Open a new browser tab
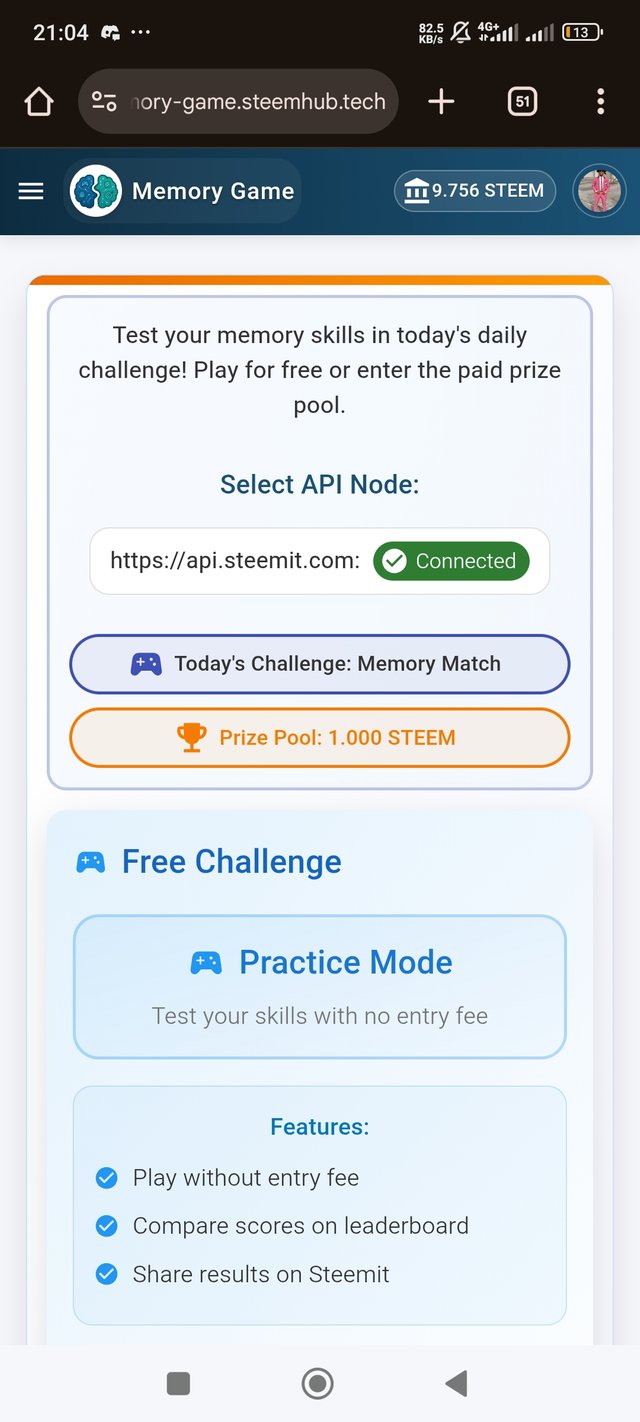This screenshot has height=1422, width=640. pos(441,101)
